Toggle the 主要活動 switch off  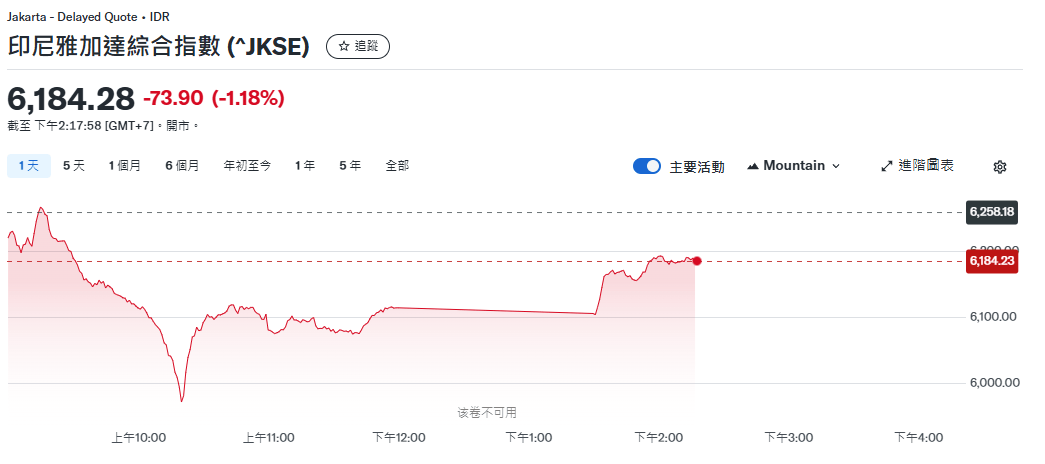click(647, 166)
